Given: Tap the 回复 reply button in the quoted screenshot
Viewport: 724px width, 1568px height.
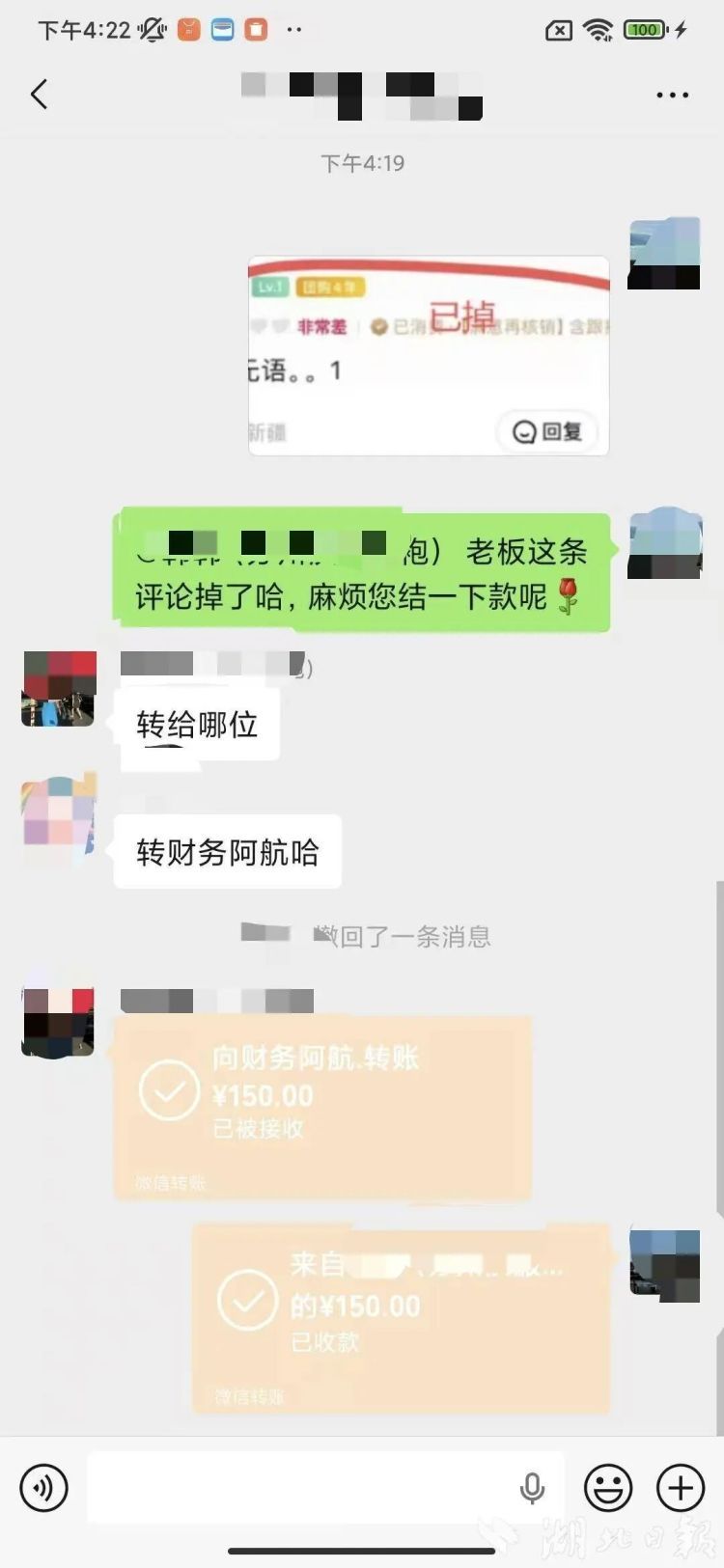Looking at the screenshot, I should (x=546, y=432).
